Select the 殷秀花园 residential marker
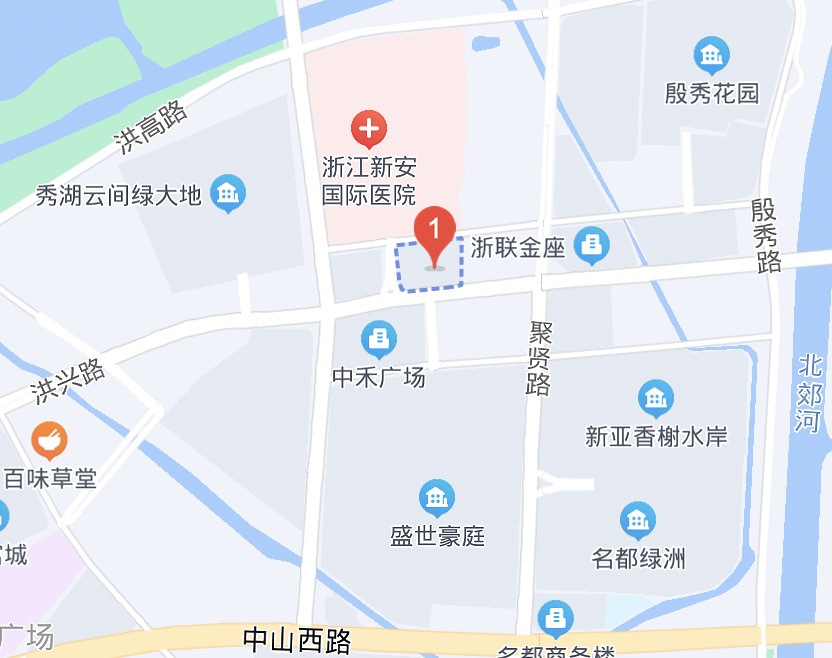This screenshot has width=832, height=658. pyautogui.click(x=711, y=56)
